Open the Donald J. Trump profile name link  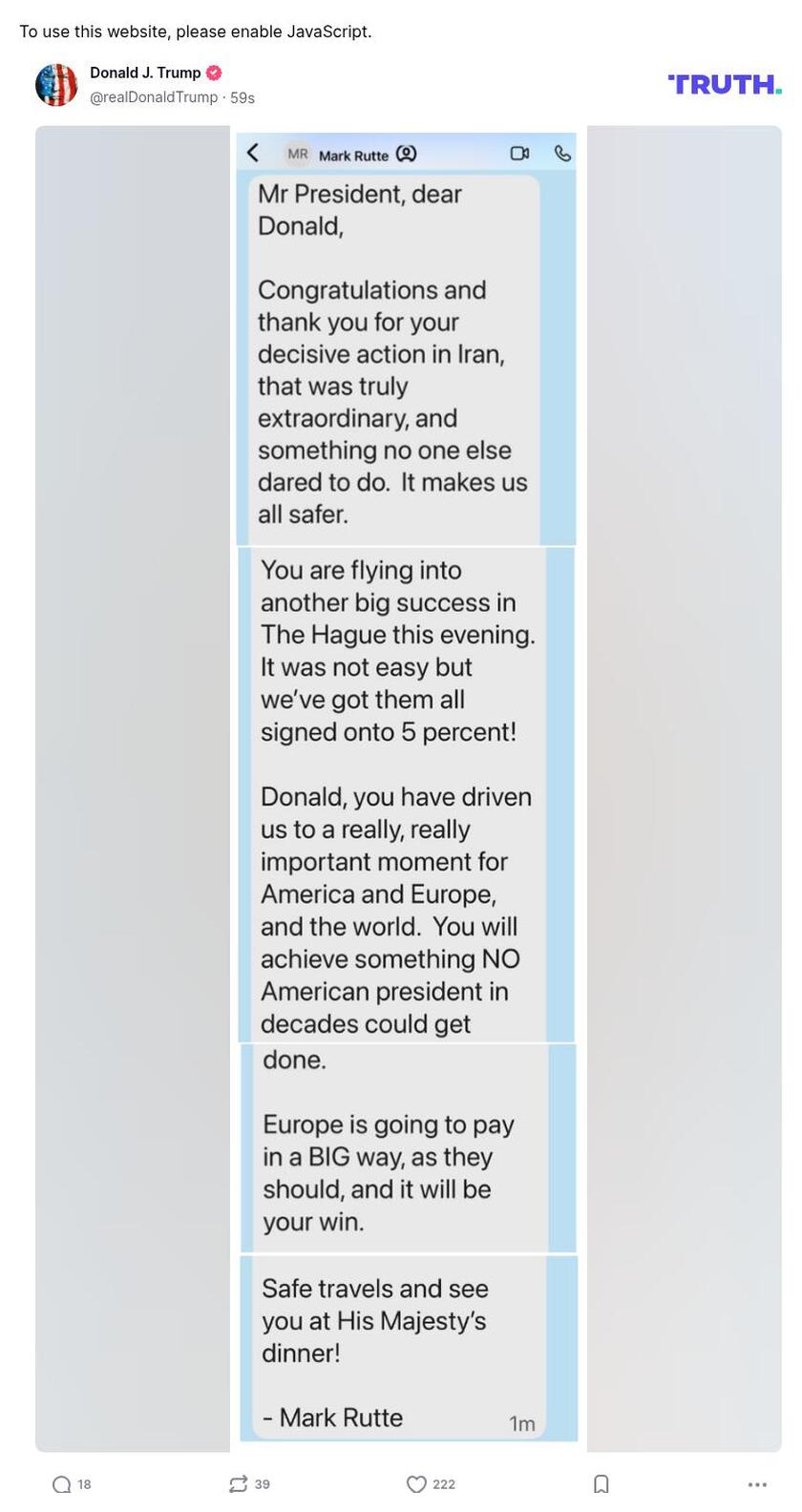pos(145,73)
